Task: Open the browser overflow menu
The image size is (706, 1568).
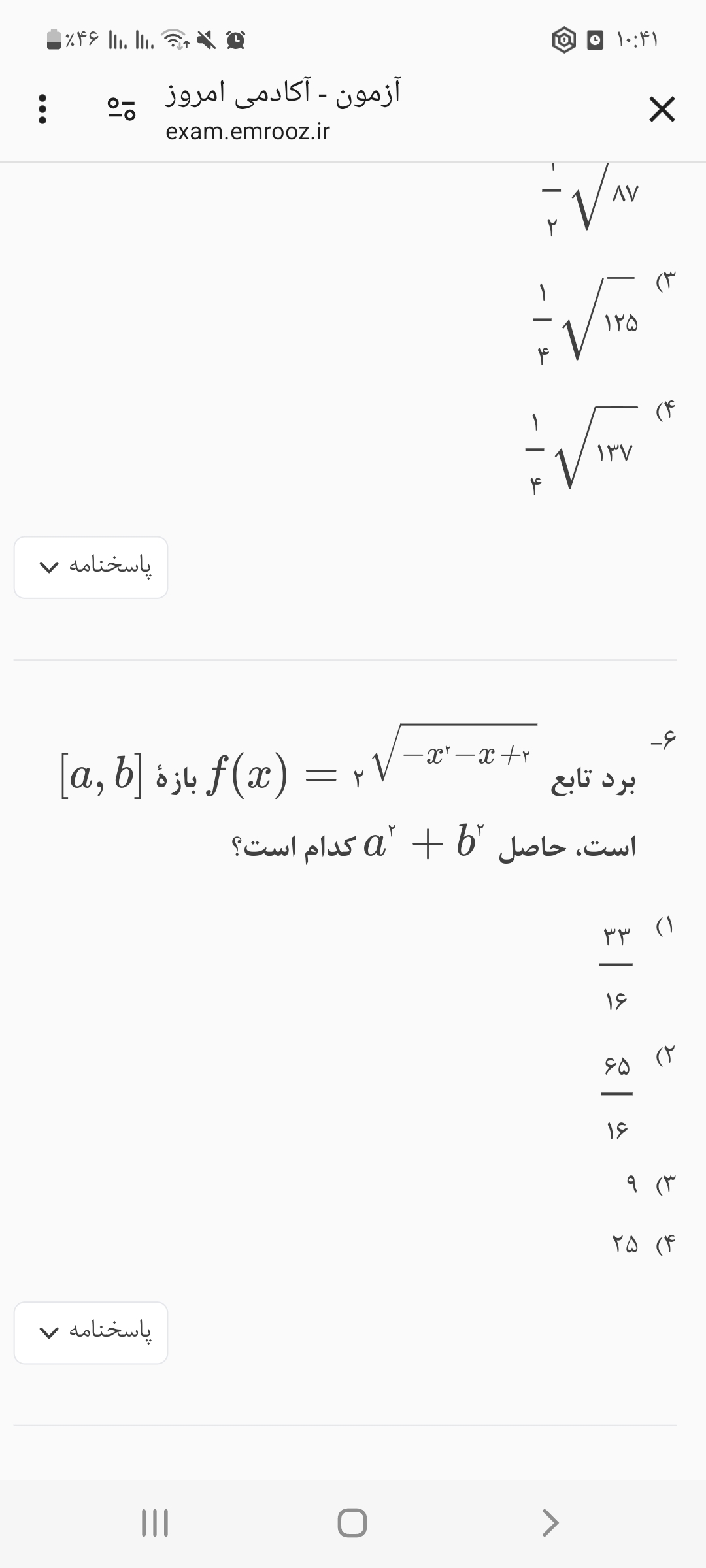Action: [x=42, y=109]
